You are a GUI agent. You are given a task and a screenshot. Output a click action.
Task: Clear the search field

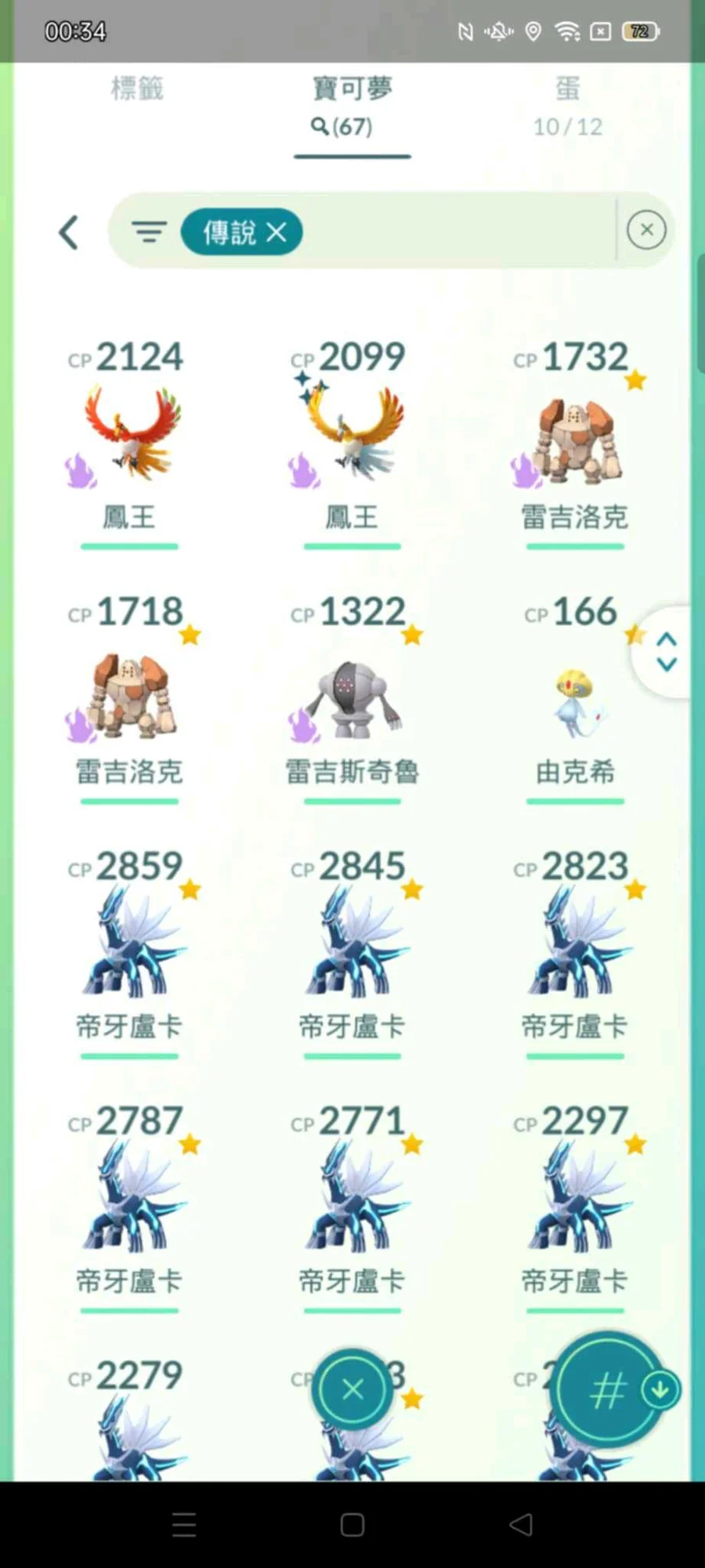tap(646, 230)
